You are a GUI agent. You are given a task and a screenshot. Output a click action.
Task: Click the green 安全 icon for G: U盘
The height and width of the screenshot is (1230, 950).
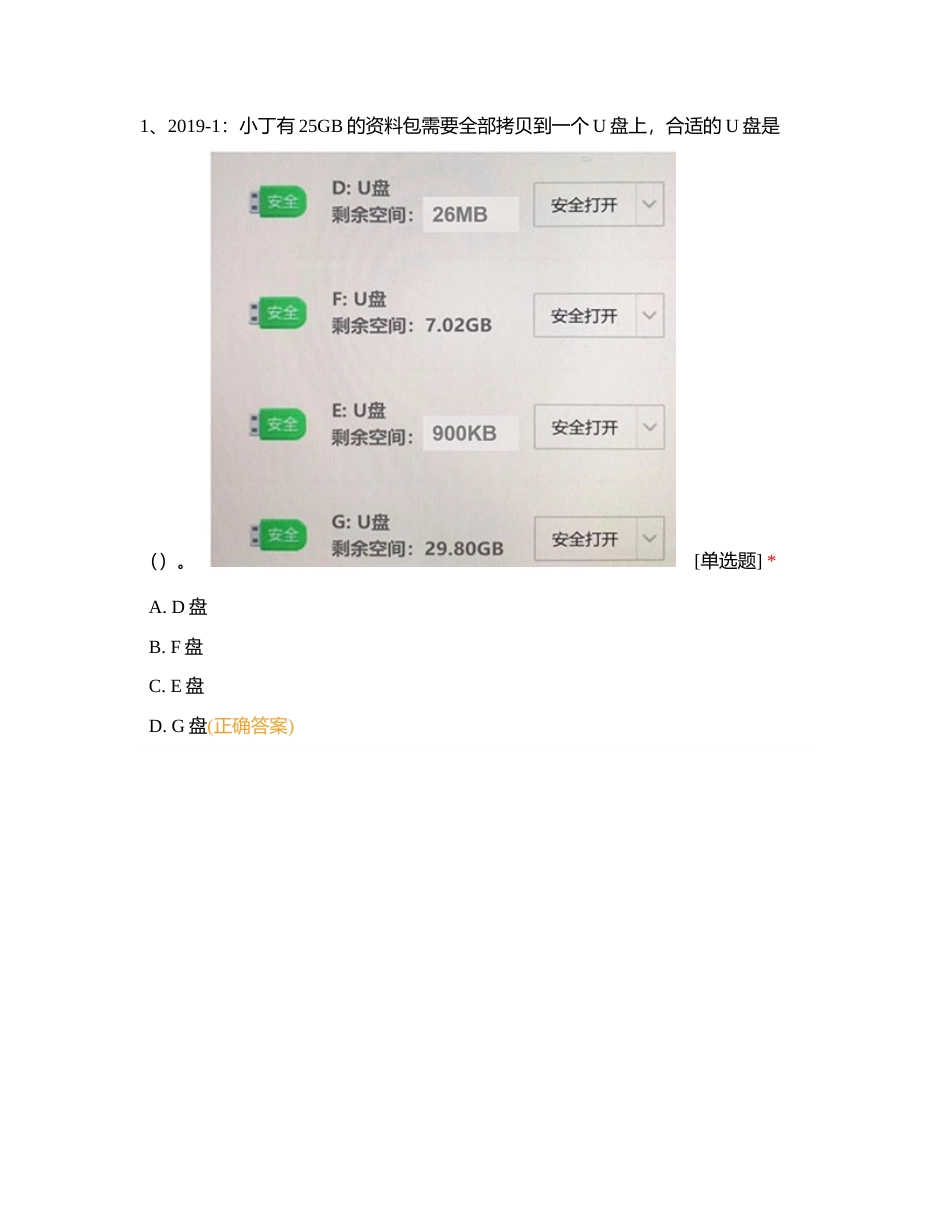pyautogui.click(x=283, y=535)
